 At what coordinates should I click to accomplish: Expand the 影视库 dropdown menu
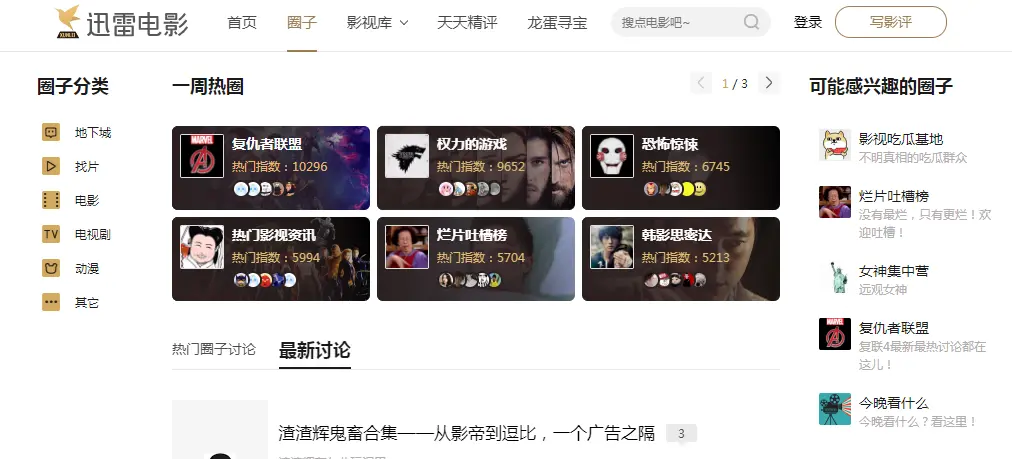point(377,22)
